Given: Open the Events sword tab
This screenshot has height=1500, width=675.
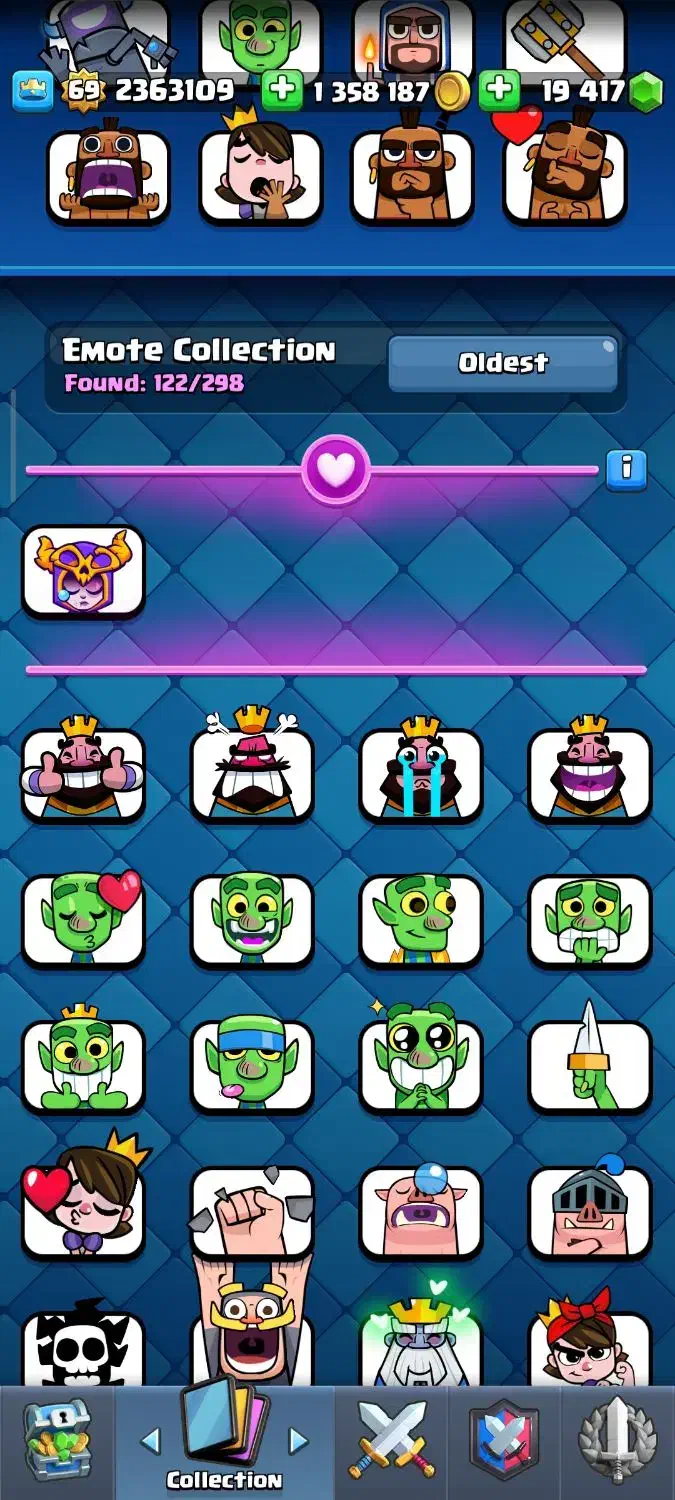Looking at the screenshot, I should 618,1441.
